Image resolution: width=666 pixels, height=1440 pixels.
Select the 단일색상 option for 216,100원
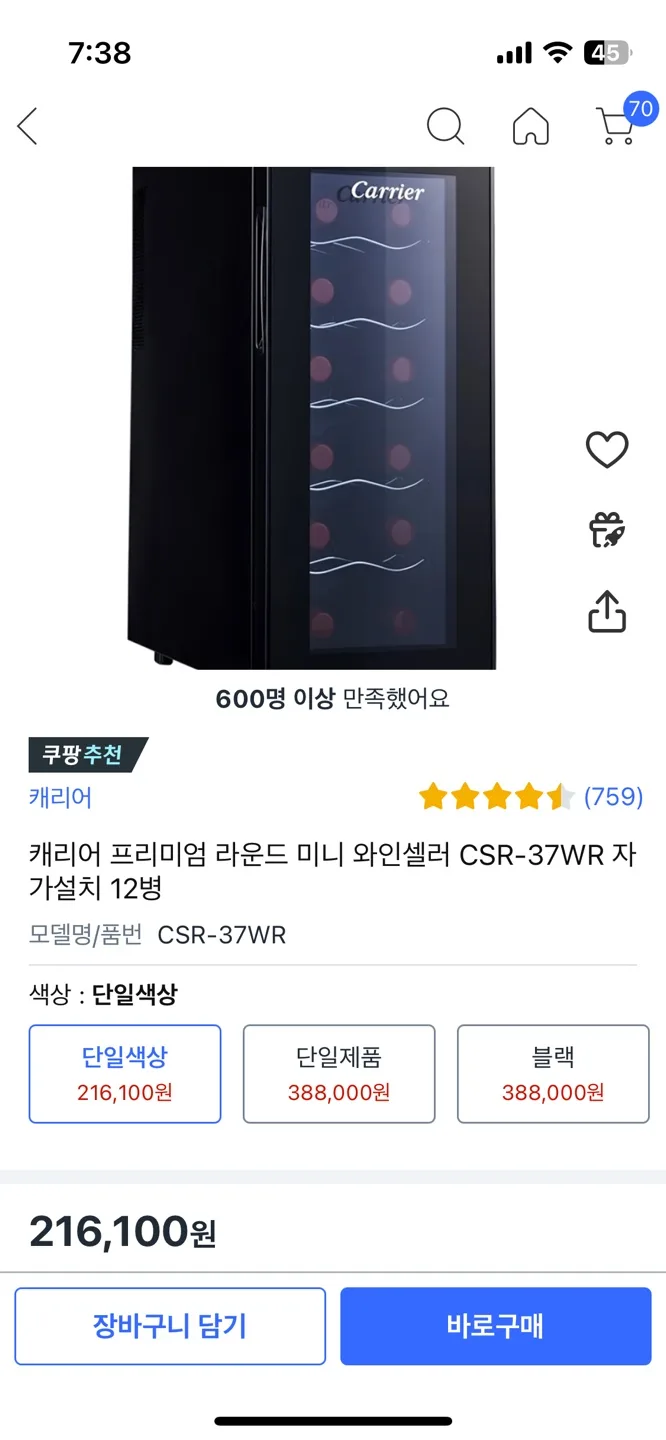point(125,1073)
